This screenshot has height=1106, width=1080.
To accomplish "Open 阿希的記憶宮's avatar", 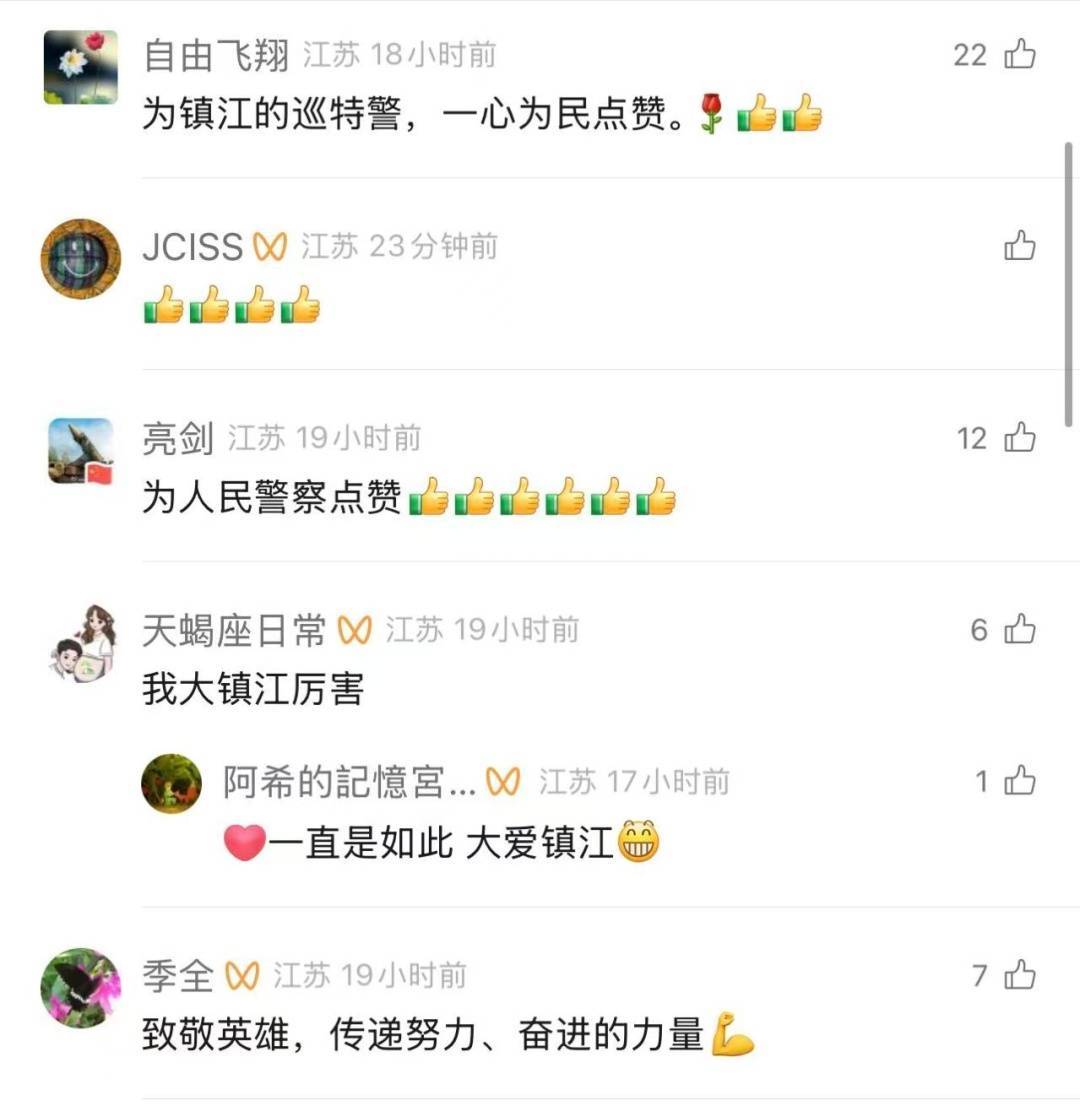I will tap(171, 783).
